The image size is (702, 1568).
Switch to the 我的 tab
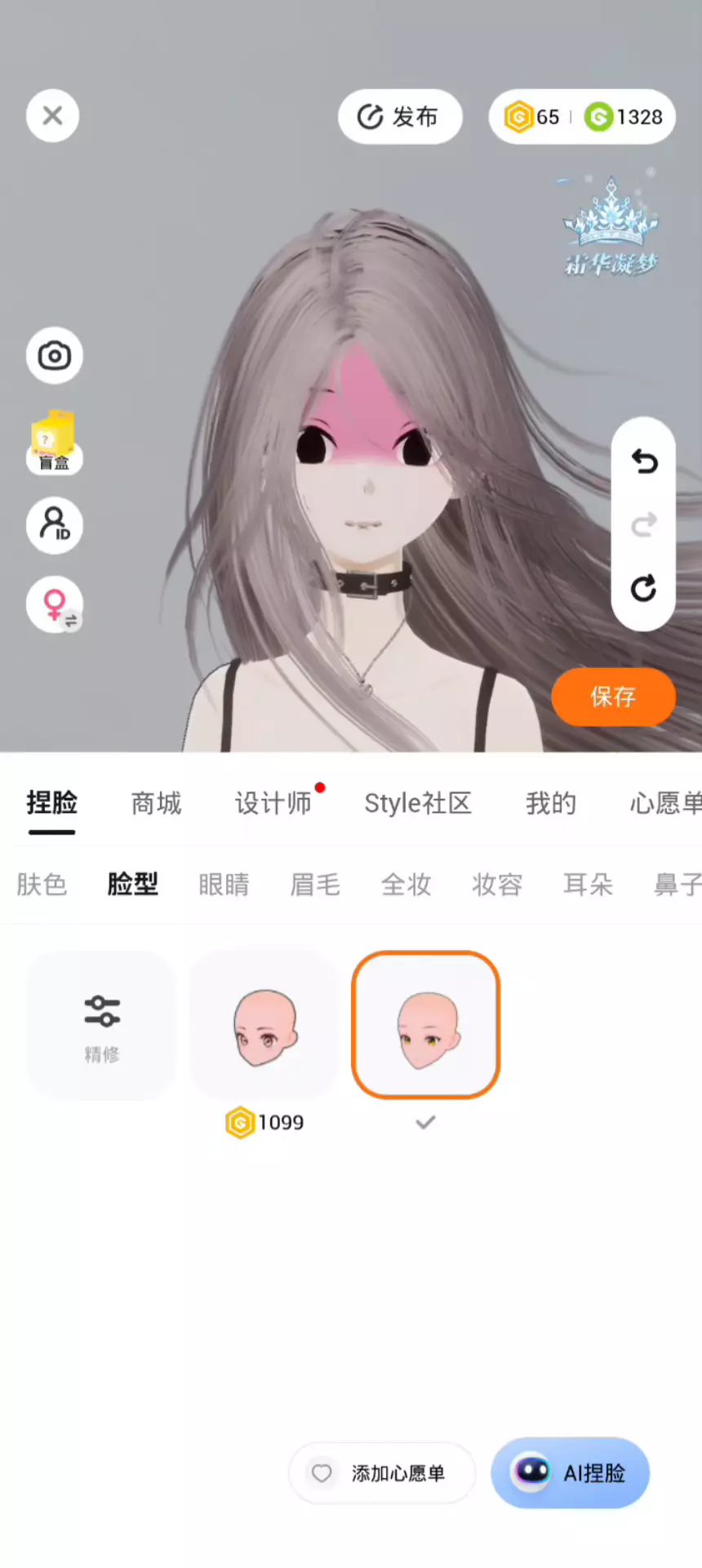point(551,804)
